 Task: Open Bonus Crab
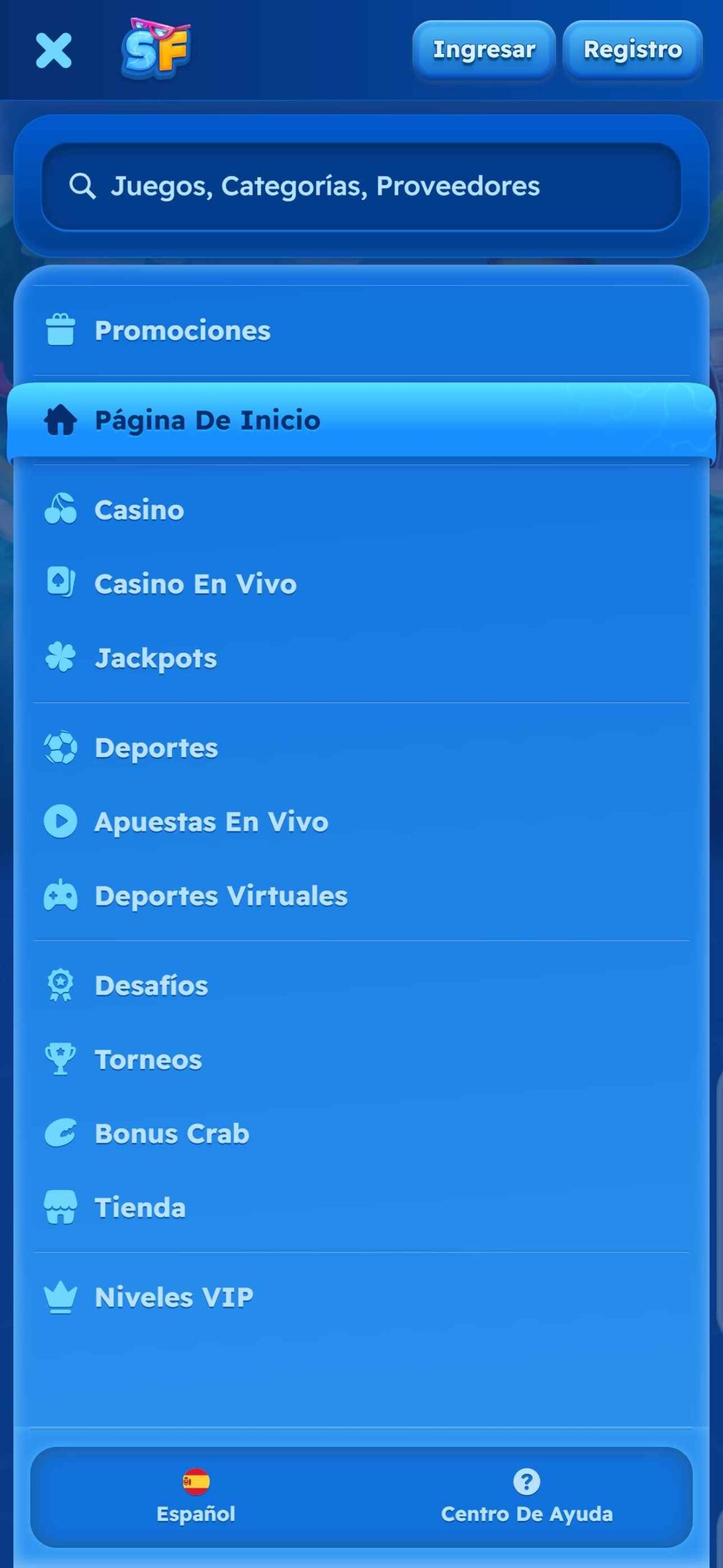pos(361,1134)
